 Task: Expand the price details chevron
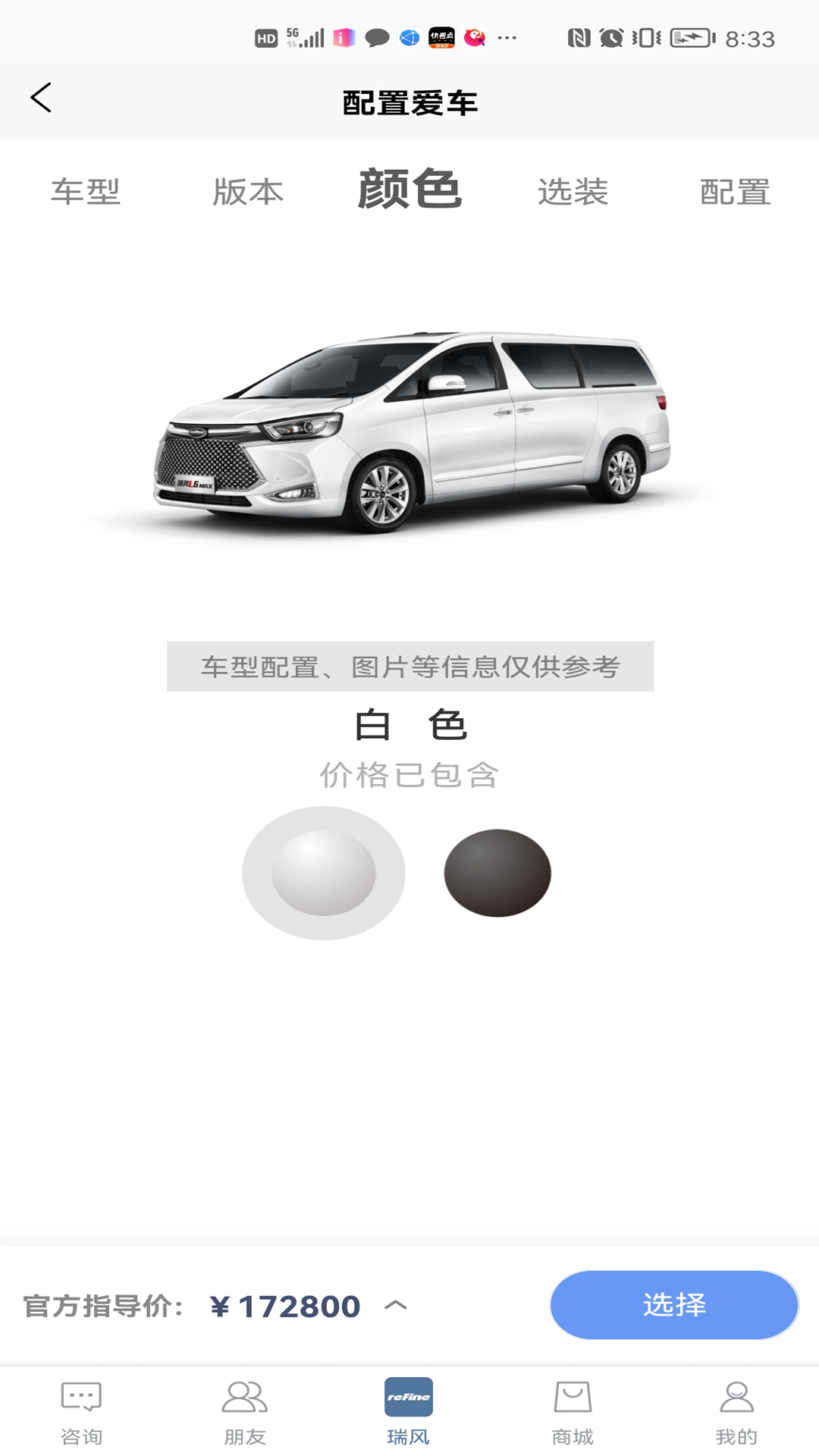coord(396,1305)
